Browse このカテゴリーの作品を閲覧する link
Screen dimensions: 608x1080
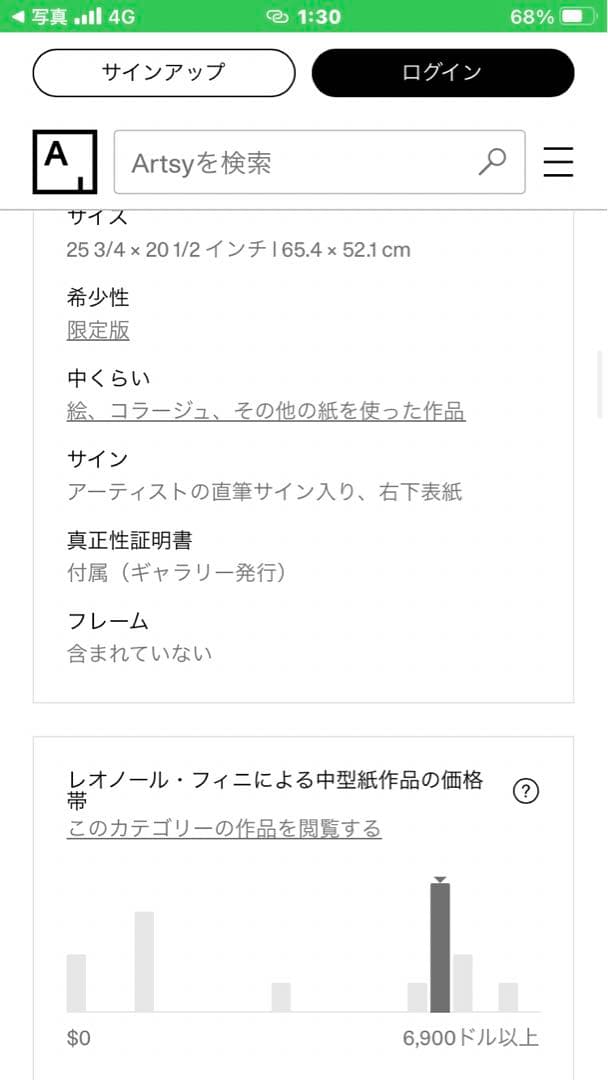tap(224, 829)
